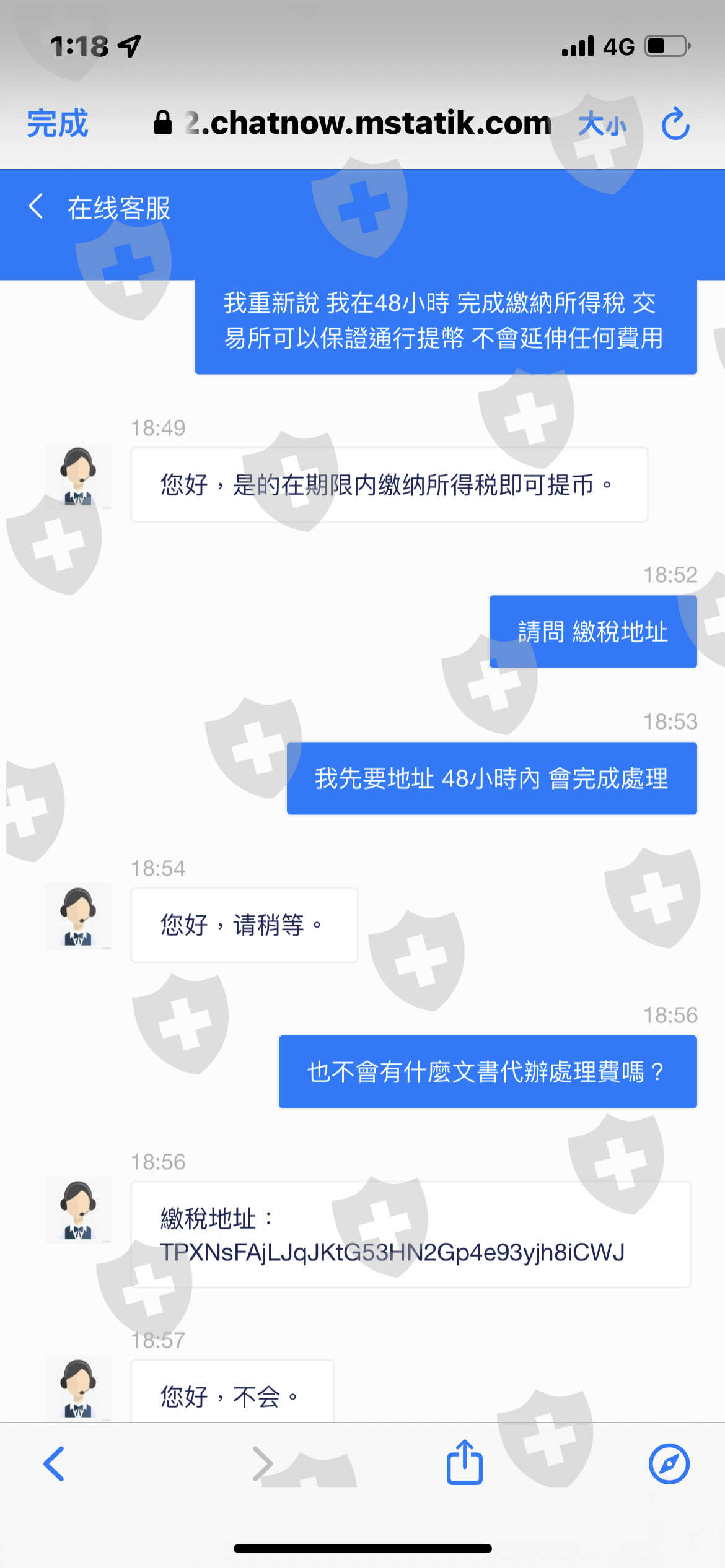Open page in Safari compass icon
This screenshot has width=725, height=1568.
pyautogui.click(x=669, y=1464)
